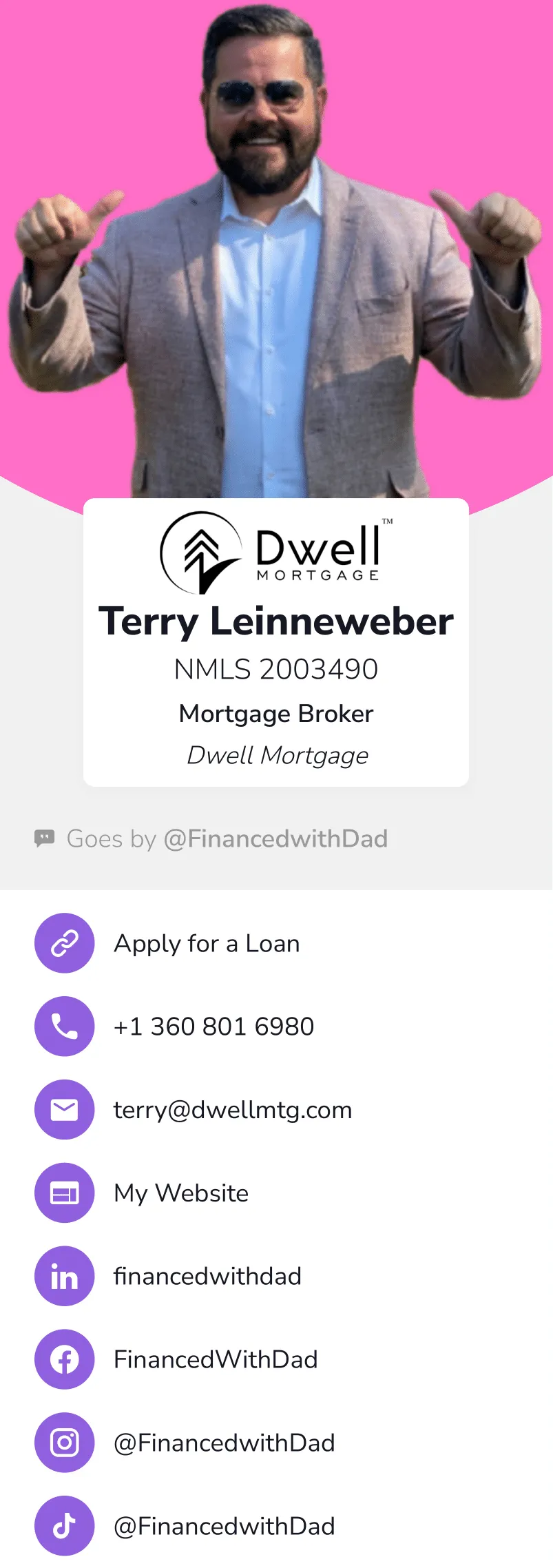
Task: Visit the FinancedWithDad Facebook page
Action: (x=215, y=1360)
